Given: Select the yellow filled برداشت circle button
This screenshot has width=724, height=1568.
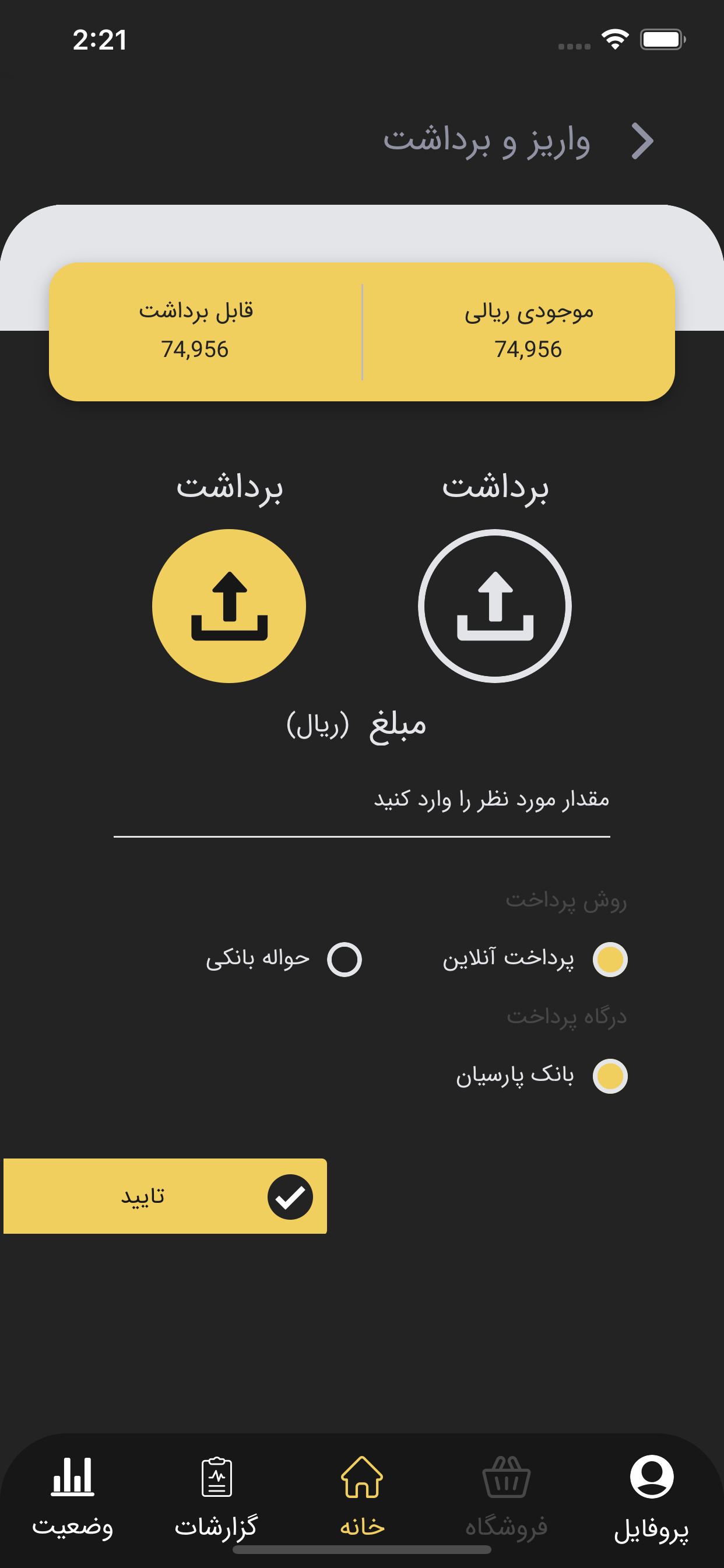Looking at the screenshot, I should click(x=229, y=605).
